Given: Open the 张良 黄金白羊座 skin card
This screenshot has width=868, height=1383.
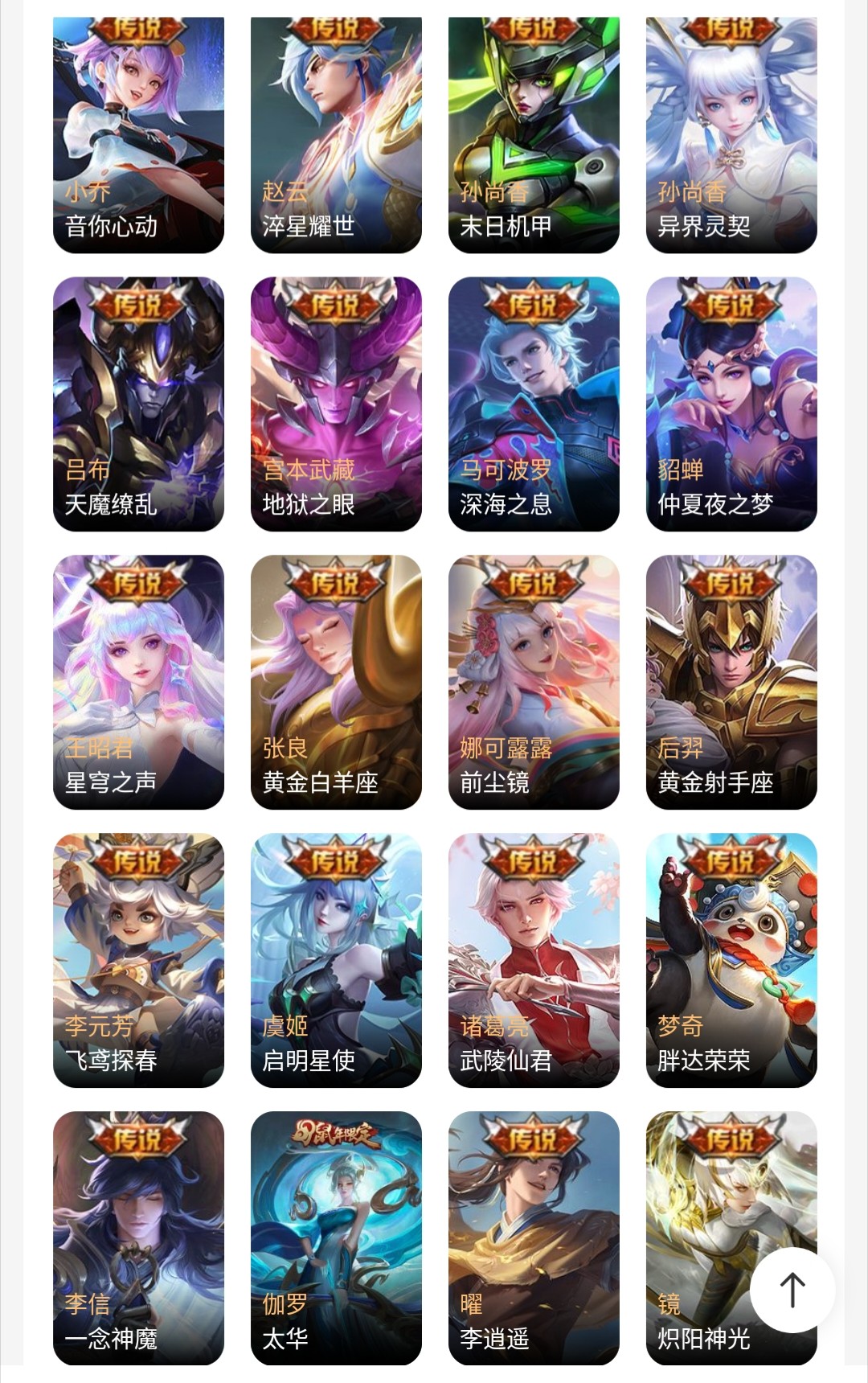Looking at the screenshot, I should coord(336,682).
